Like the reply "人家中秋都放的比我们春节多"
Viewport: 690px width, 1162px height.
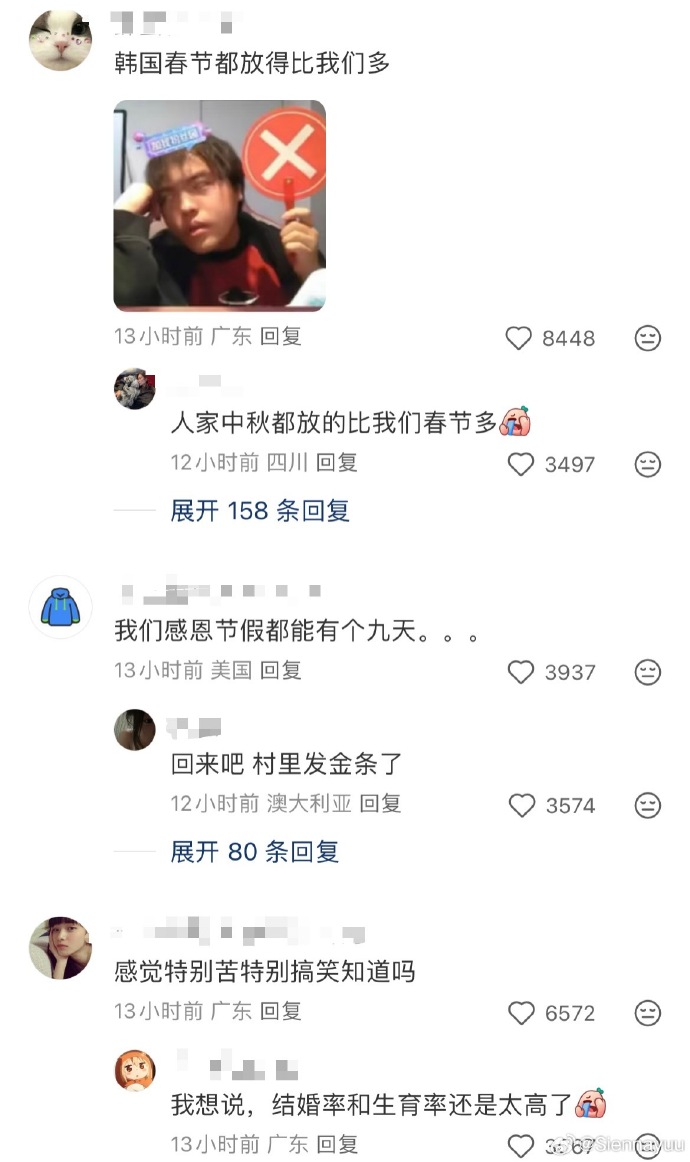click(522, 464)
